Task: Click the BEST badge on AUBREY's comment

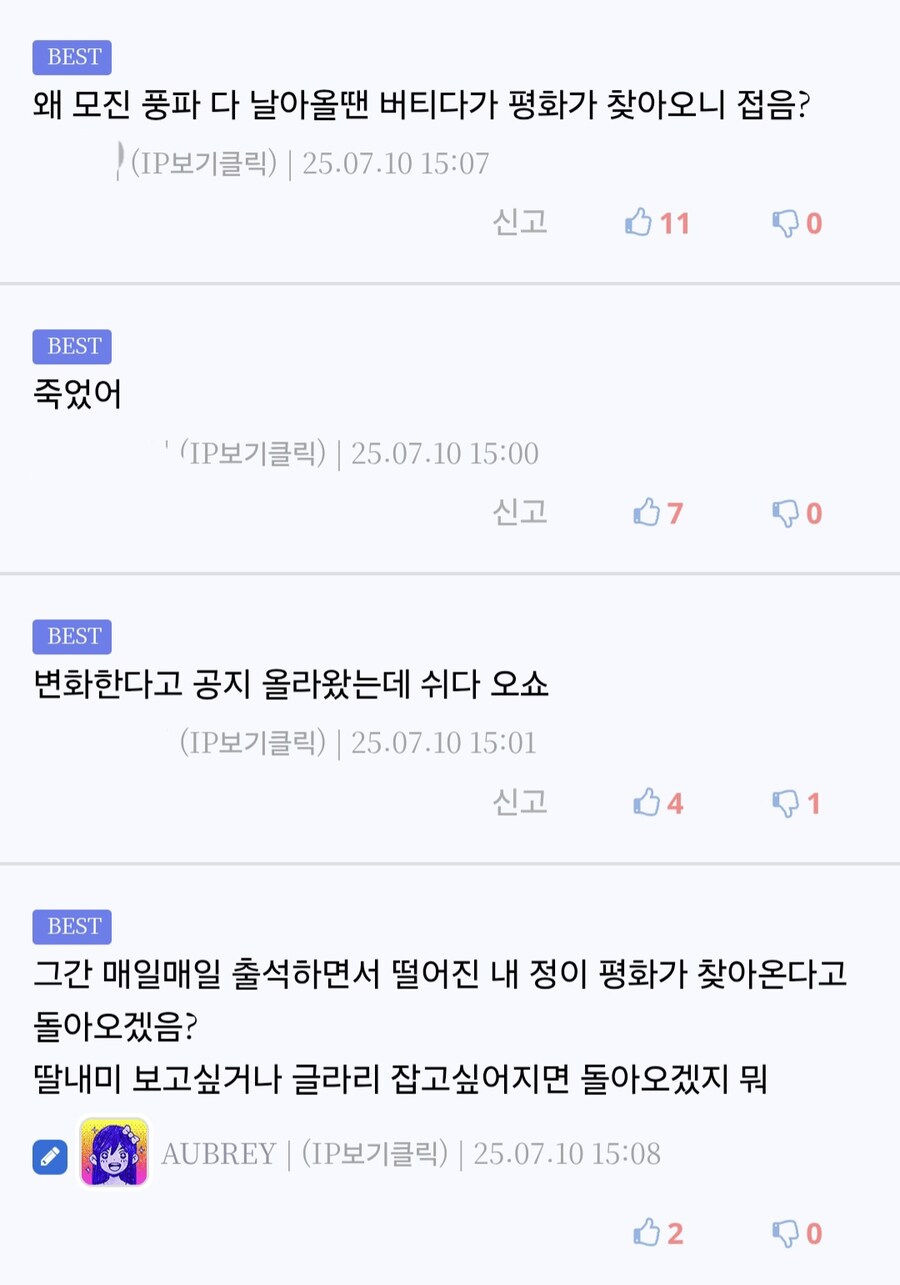Action: point(71,927)
